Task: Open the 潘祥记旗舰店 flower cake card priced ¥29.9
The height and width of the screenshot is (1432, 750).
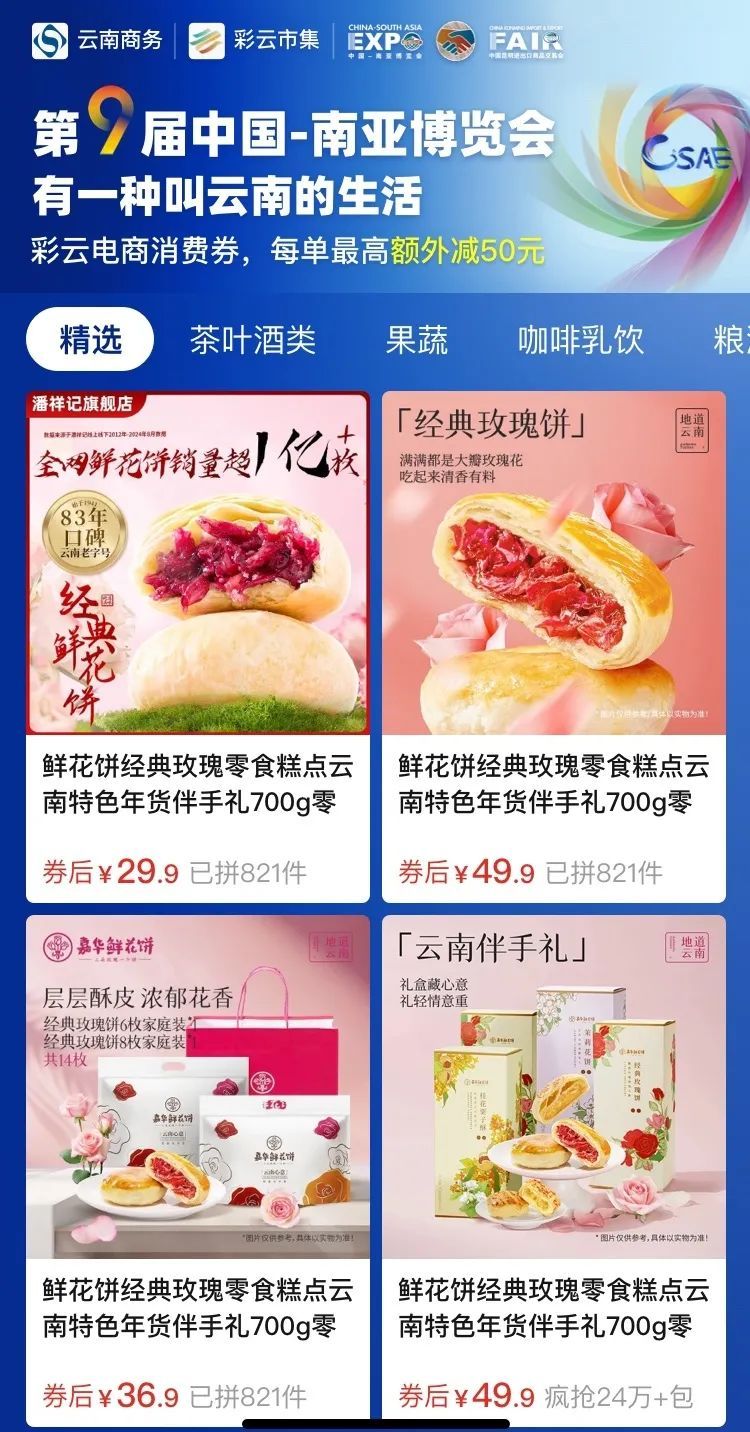Action: click(x=198, y=647)
